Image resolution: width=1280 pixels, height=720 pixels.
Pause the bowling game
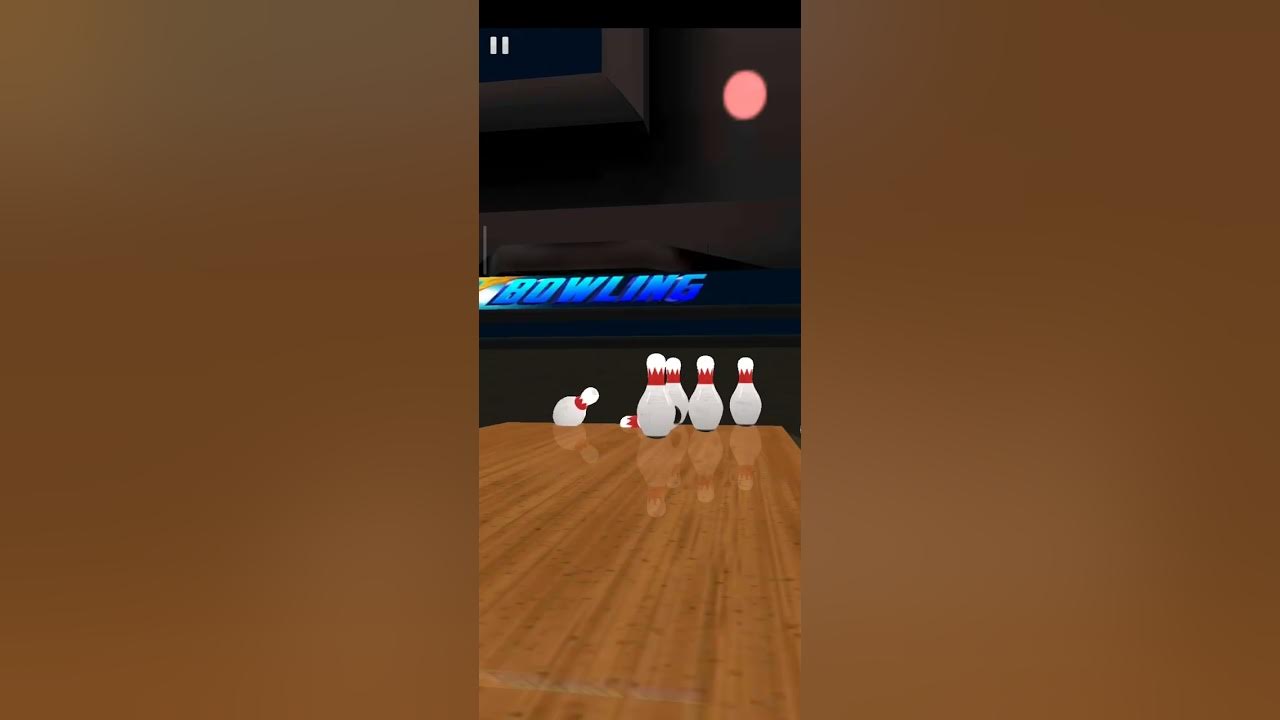tap(499, 45)
